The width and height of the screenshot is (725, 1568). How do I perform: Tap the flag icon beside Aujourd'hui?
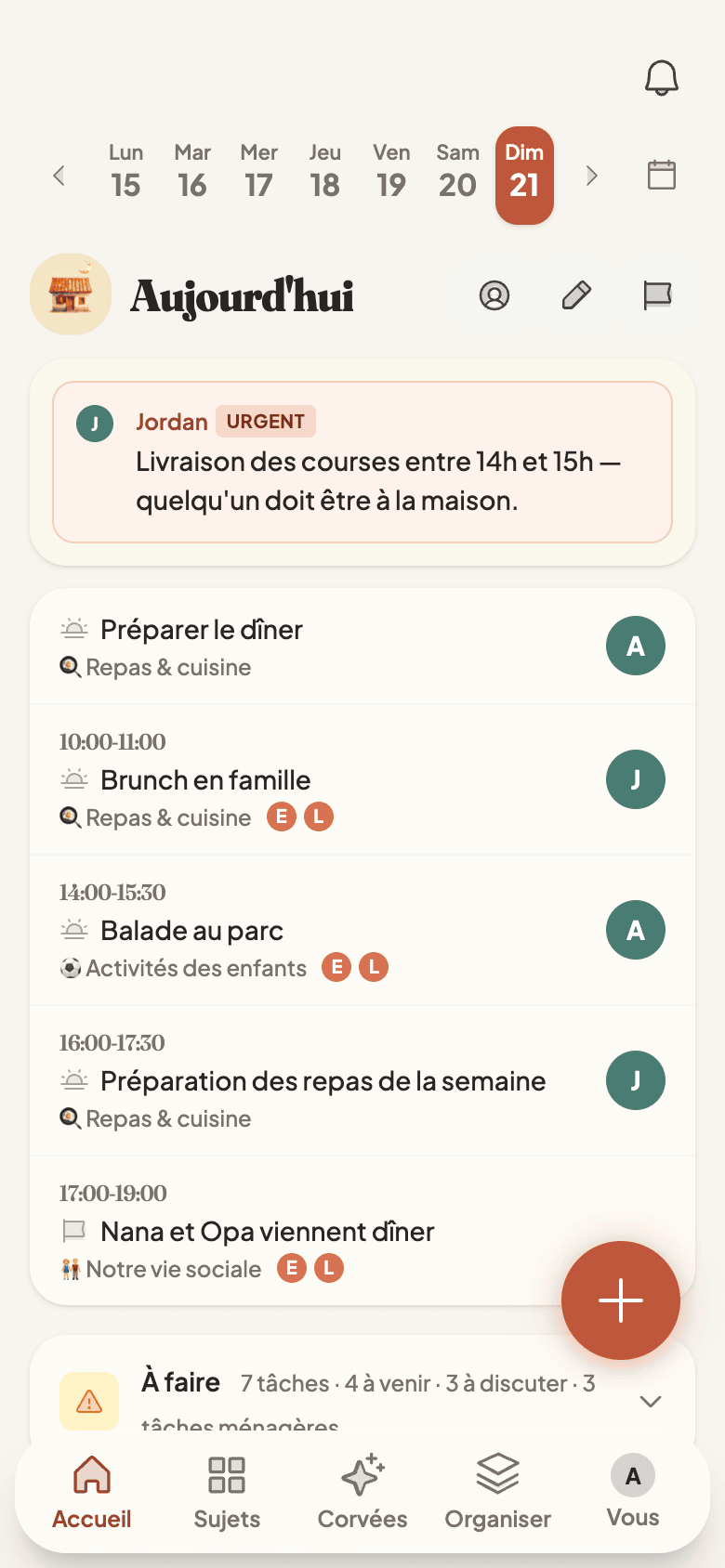click(658, 295)
